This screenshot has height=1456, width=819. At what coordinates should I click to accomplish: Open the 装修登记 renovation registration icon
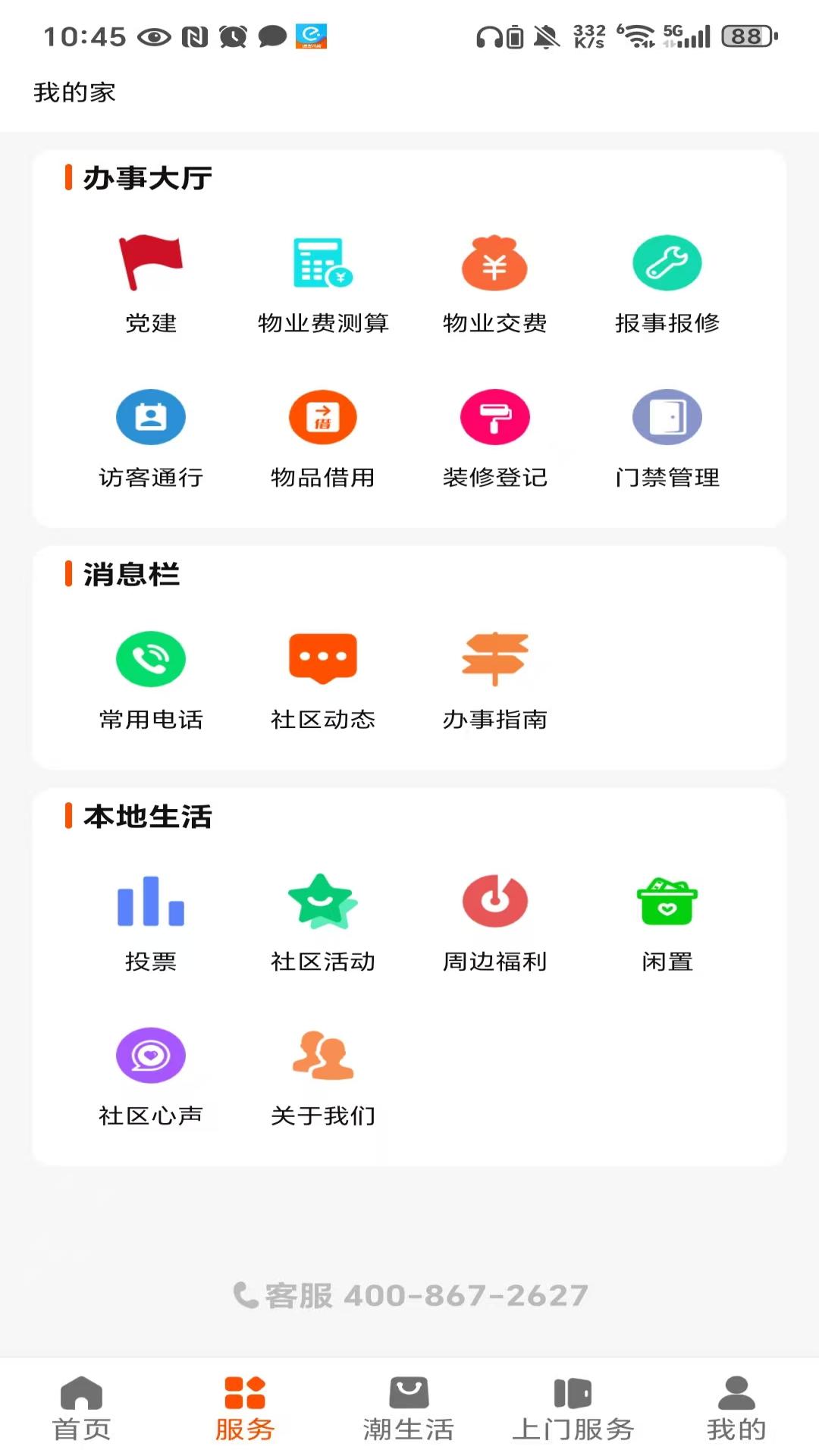[x=494, y=418]
